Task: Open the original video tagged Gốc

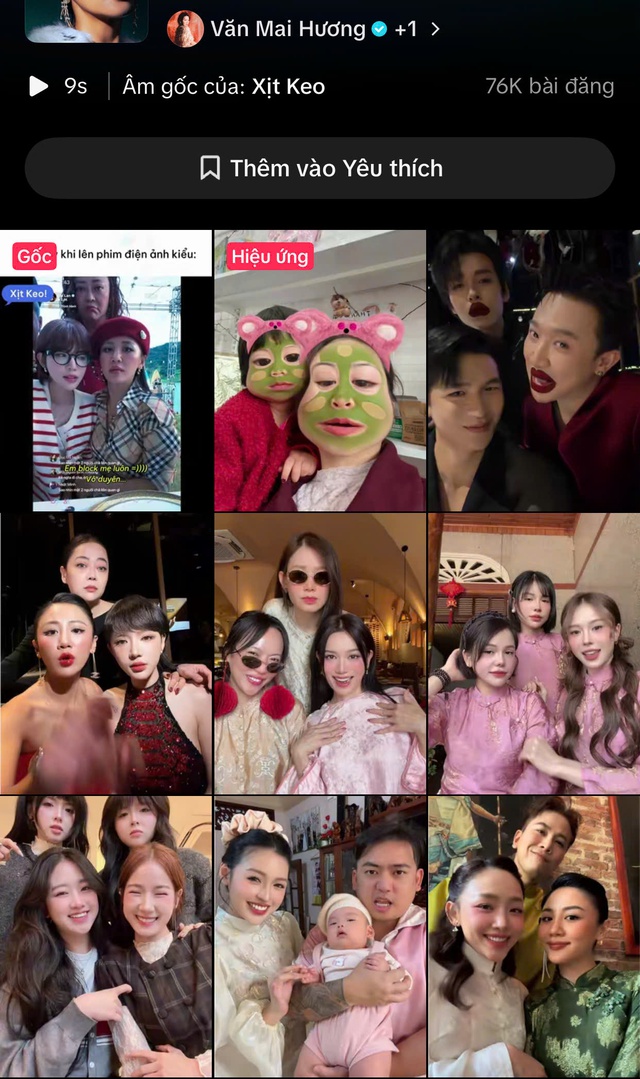Action: [x=106, y=372]
